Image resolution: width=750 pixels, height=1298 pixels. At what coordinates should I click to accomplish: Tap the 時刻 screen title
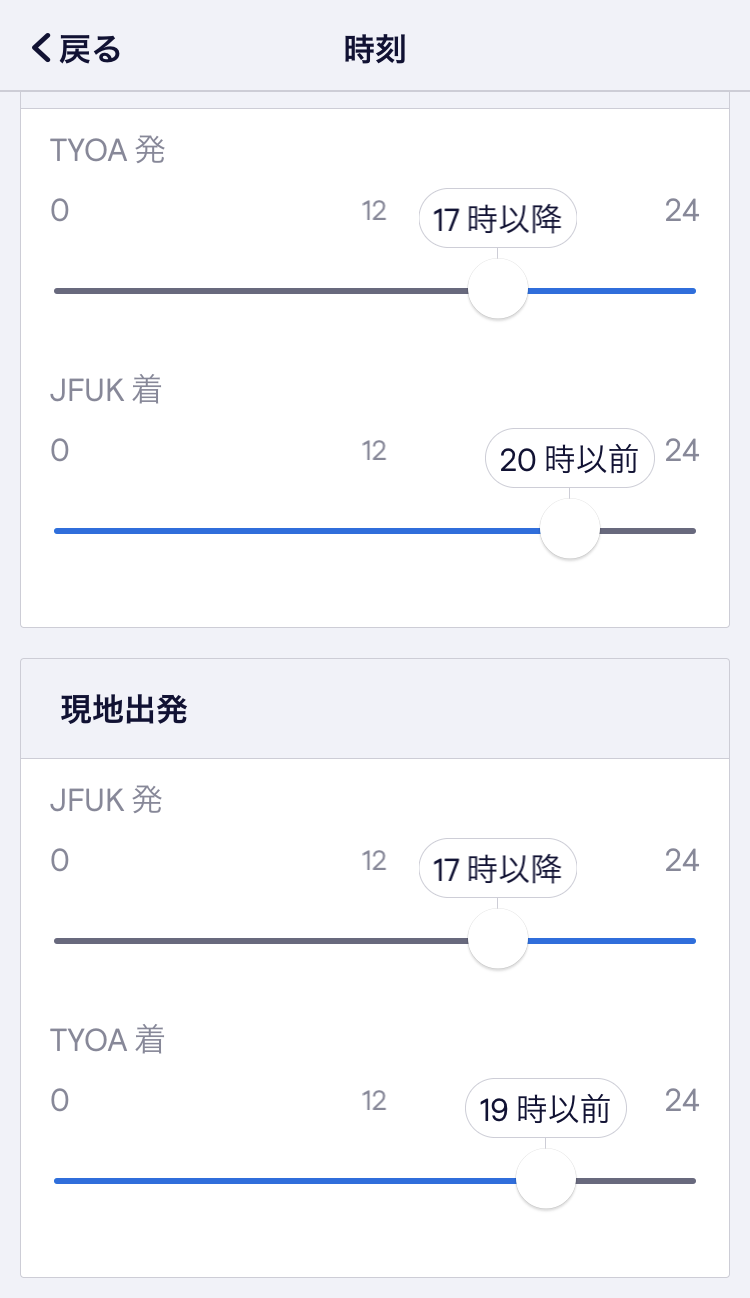coord(373,47)
